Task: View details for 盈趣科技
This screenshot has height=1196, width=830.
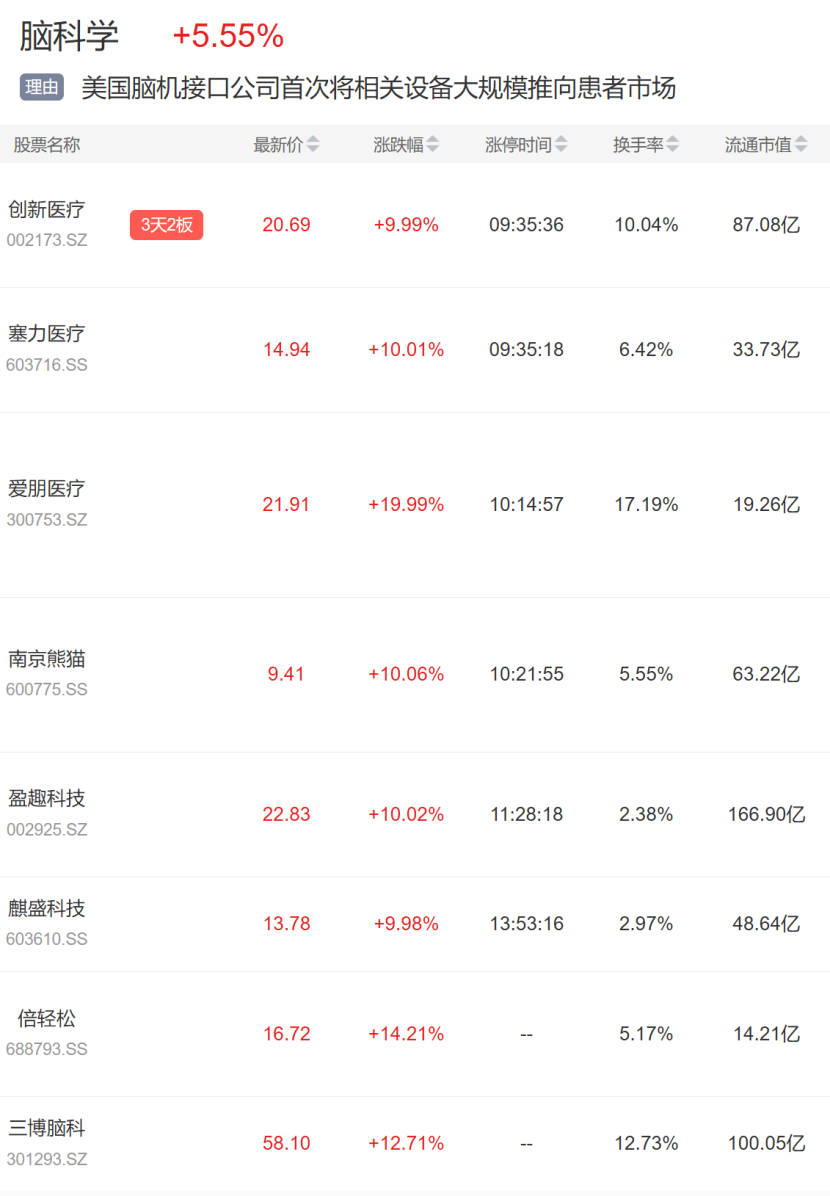Action: [x=415, y=815]
